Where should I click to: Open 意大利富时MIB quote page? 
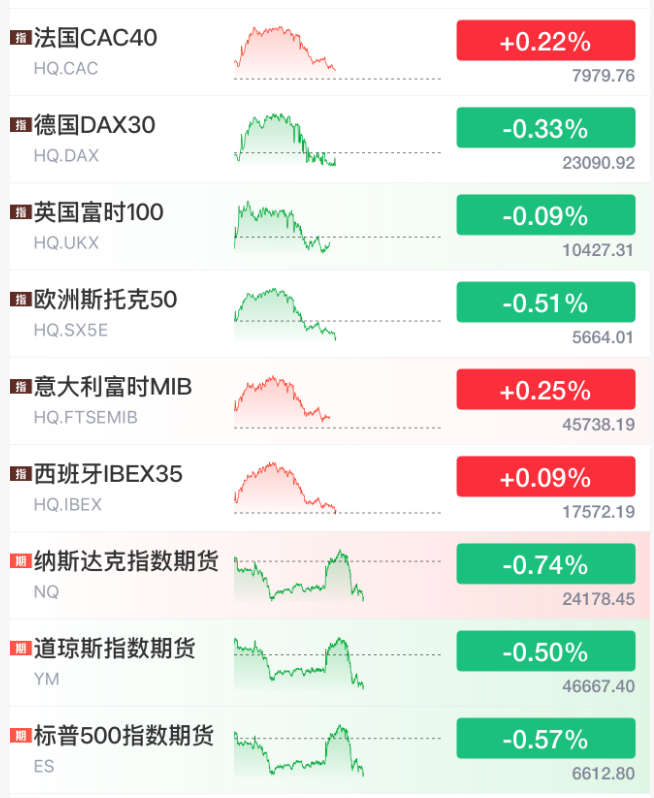113,387
